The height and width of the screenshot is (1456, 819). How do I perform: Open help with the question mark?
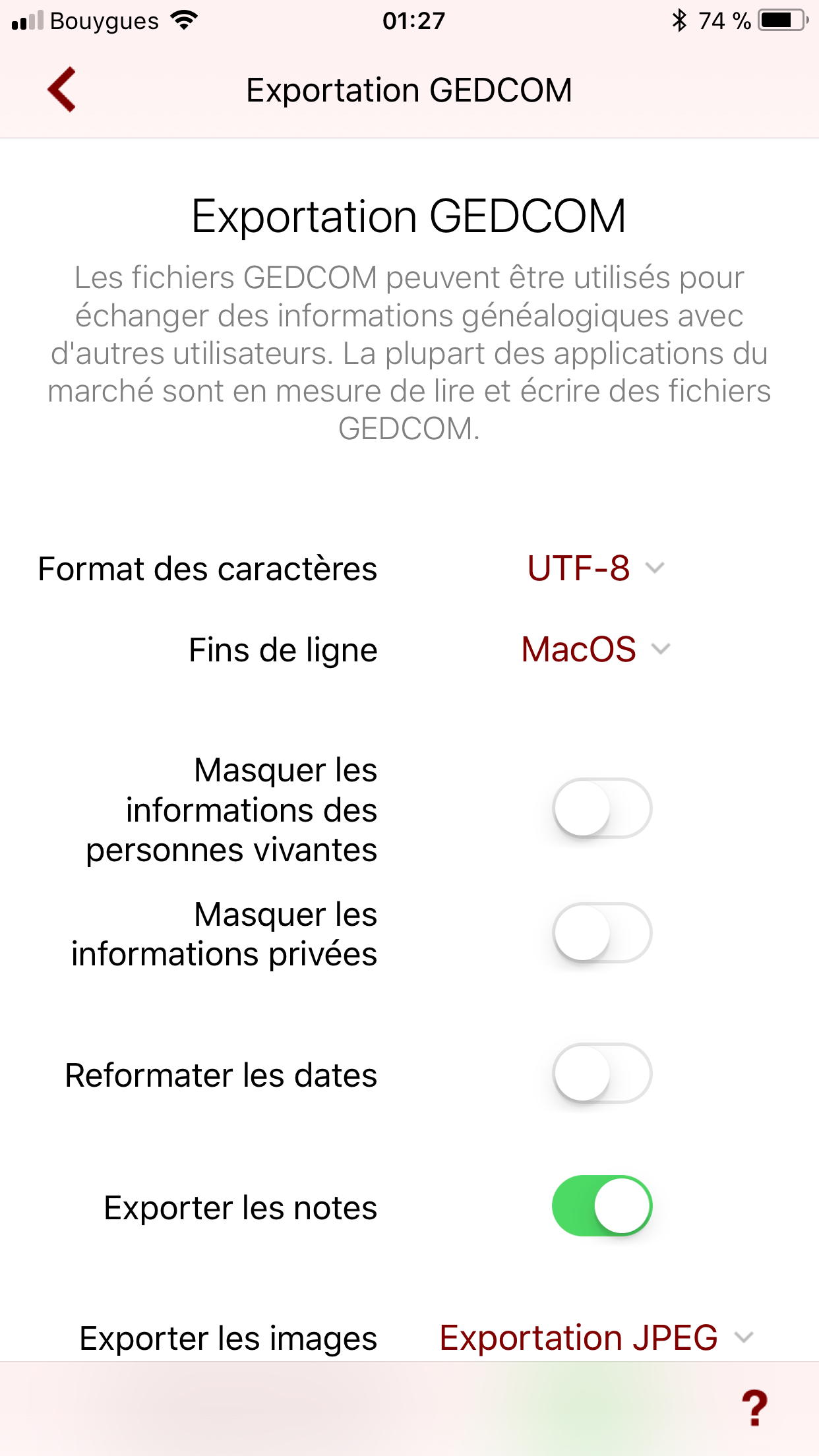[x=754, y=1409]
